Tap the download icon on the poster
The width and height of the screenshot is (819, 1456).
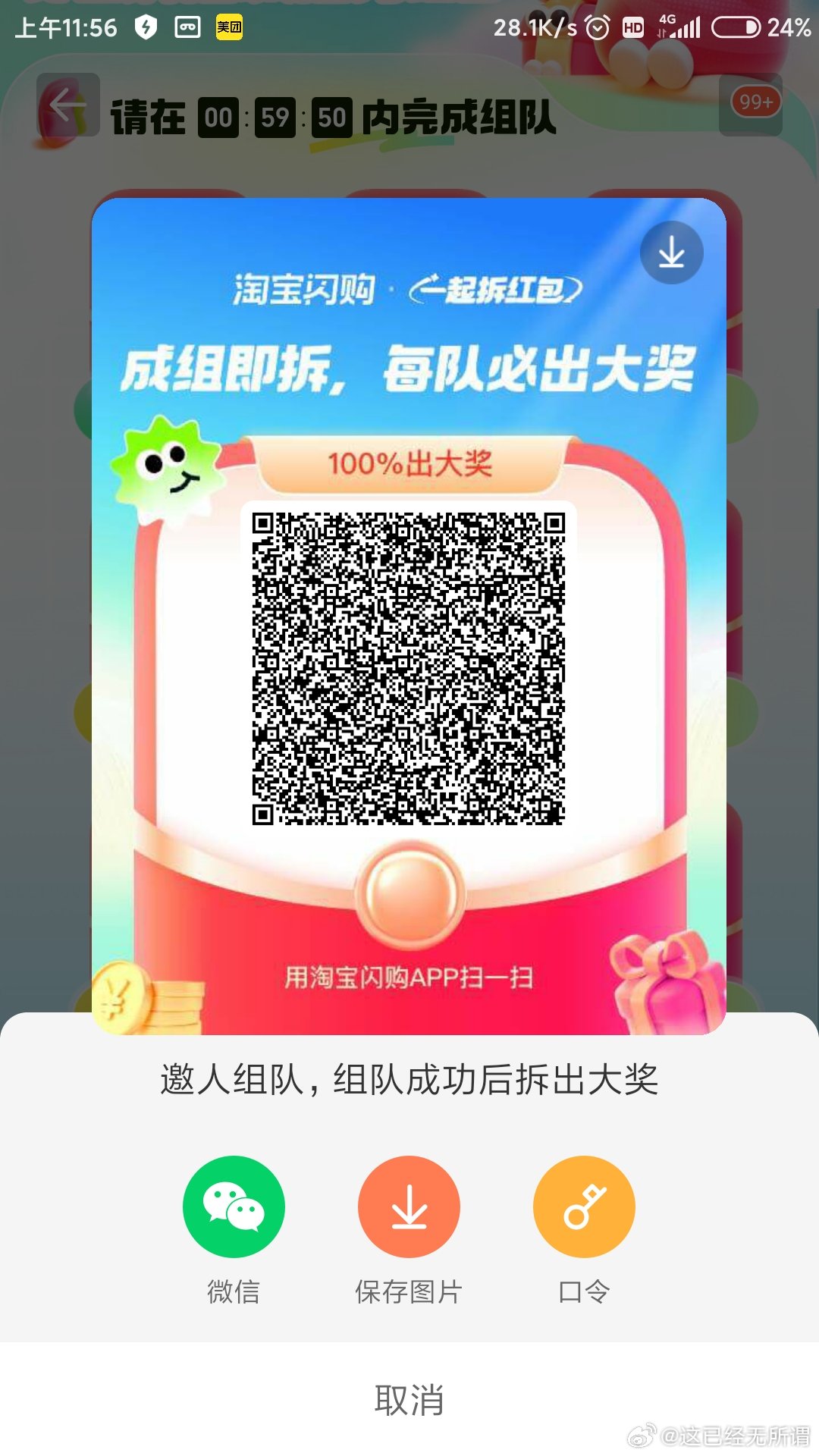click(671, 253)
